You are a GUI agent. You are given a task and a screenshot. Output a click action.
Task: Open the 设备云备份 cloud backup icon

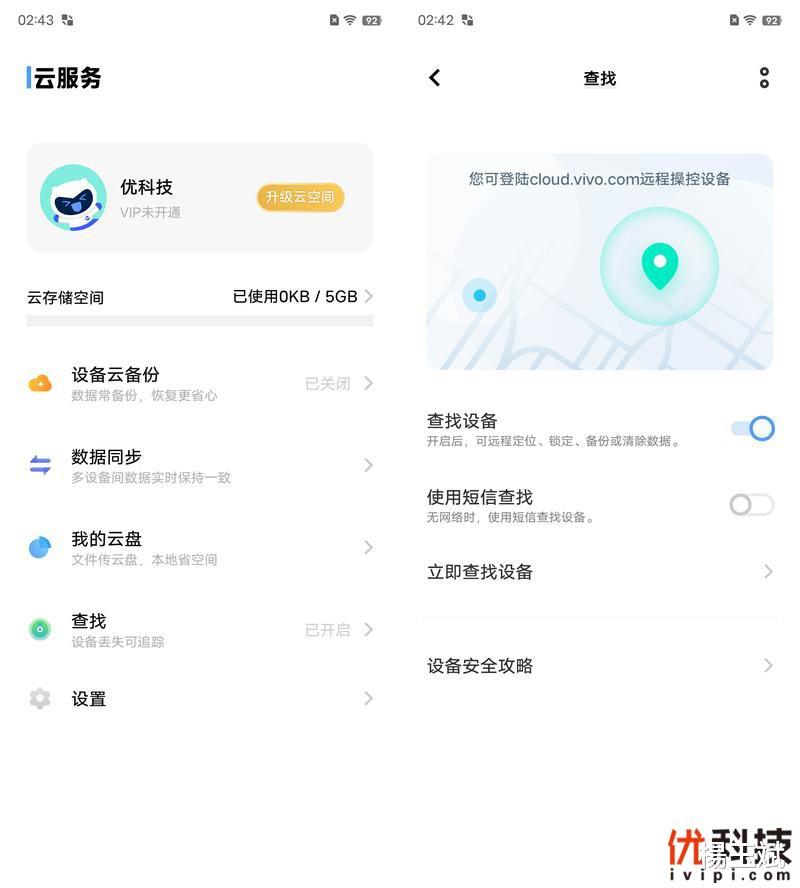(40, 382)
